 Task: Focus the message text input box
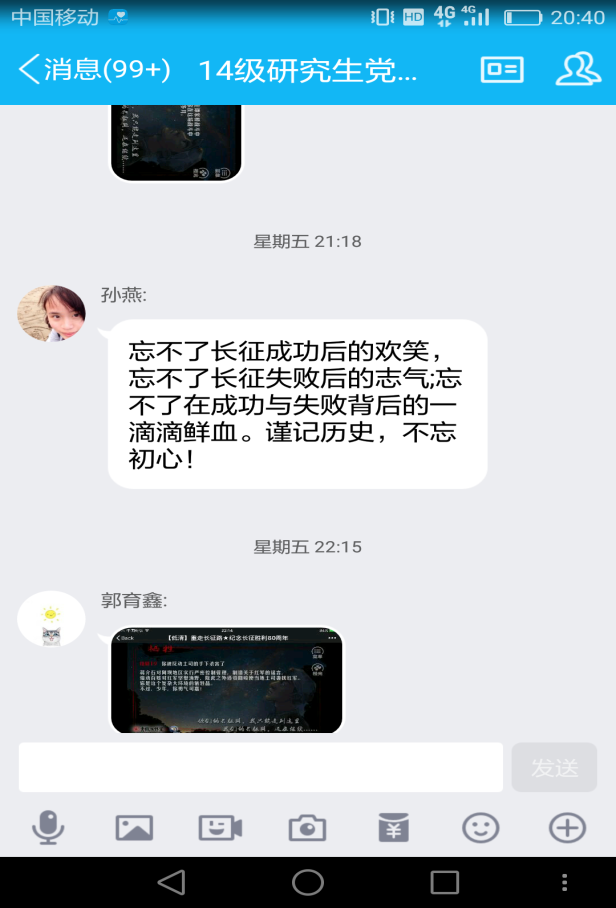(260, 767)
